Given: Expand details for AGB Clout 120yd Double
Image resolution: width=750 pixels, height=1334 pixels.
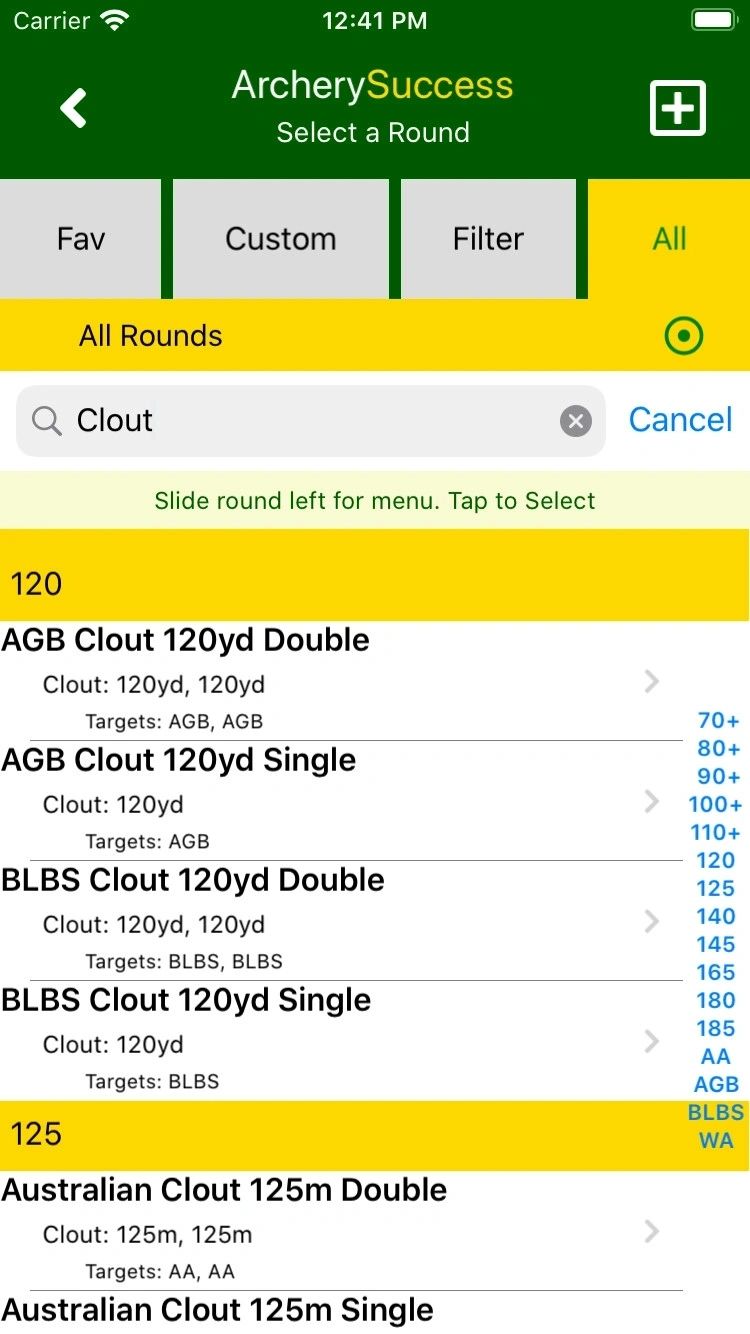Looking at the screenshot, I should click(x=651, y=681).
